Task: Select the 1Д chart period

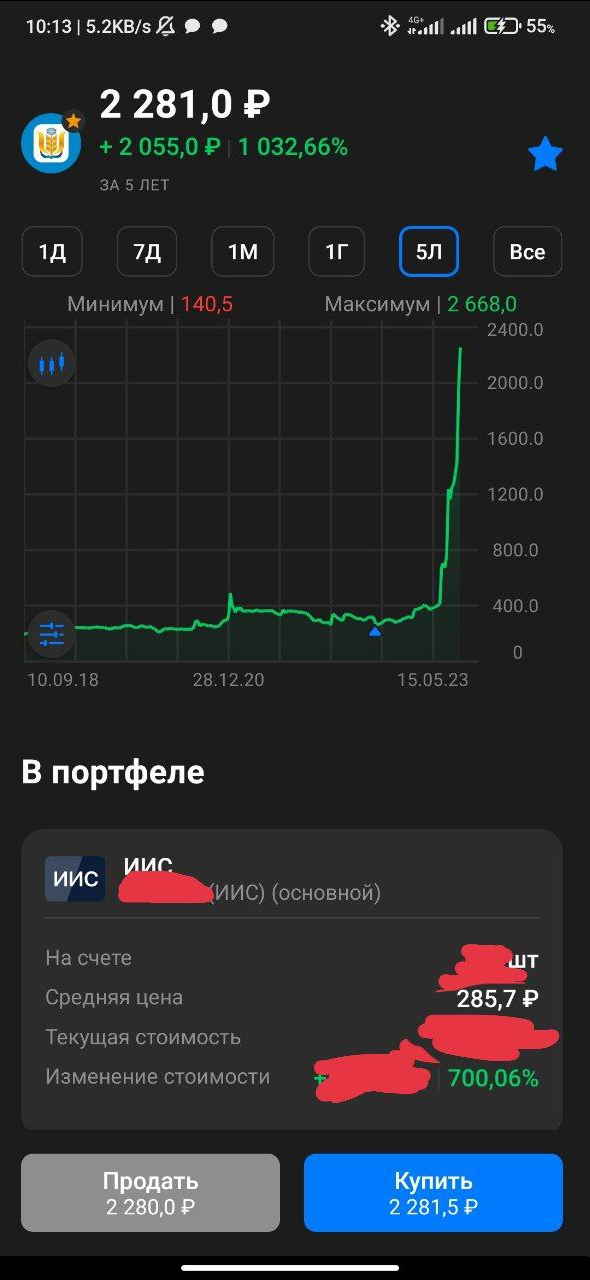Action: [x=52, y=252]
